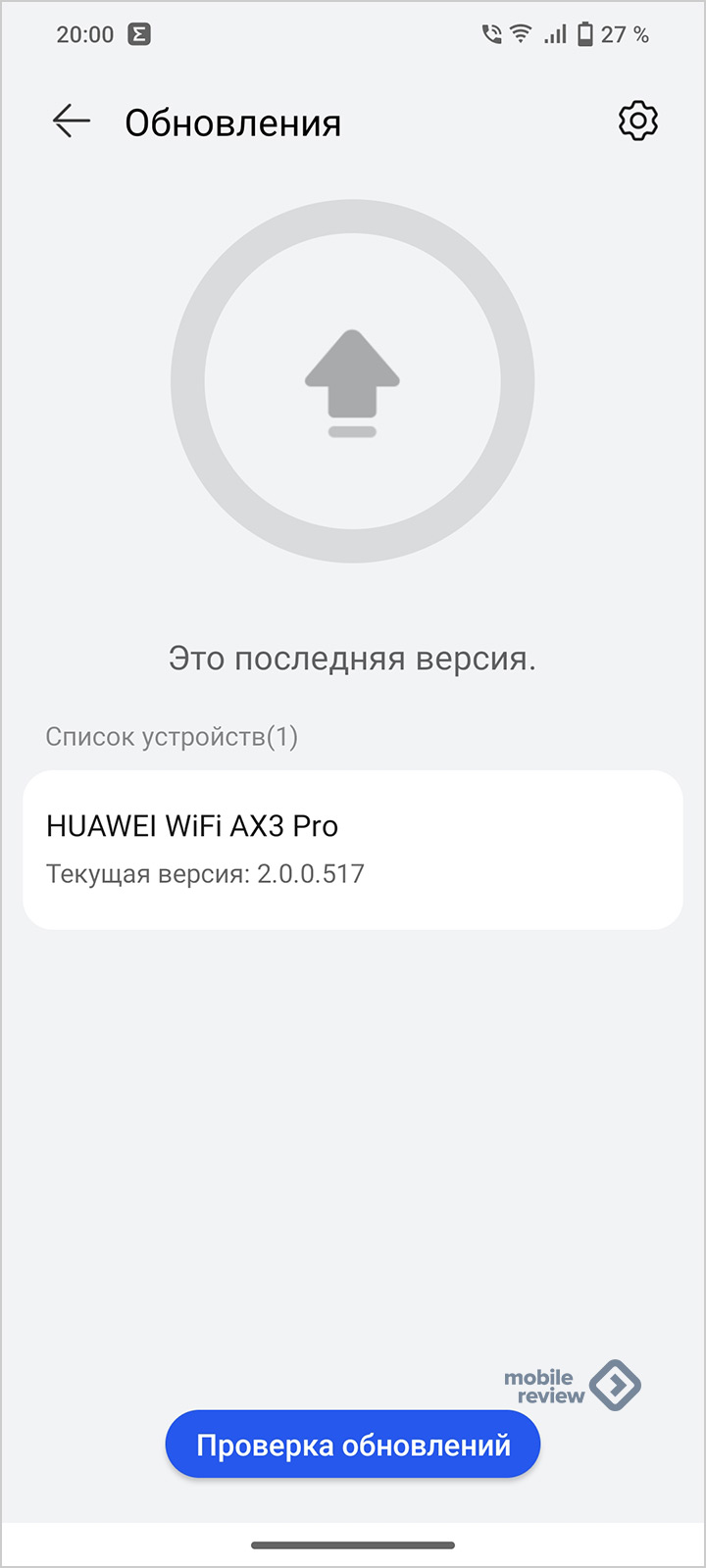Go back from the Обновления screen
This screenshot has width=706, height=1568.
(x=72, y=122)
